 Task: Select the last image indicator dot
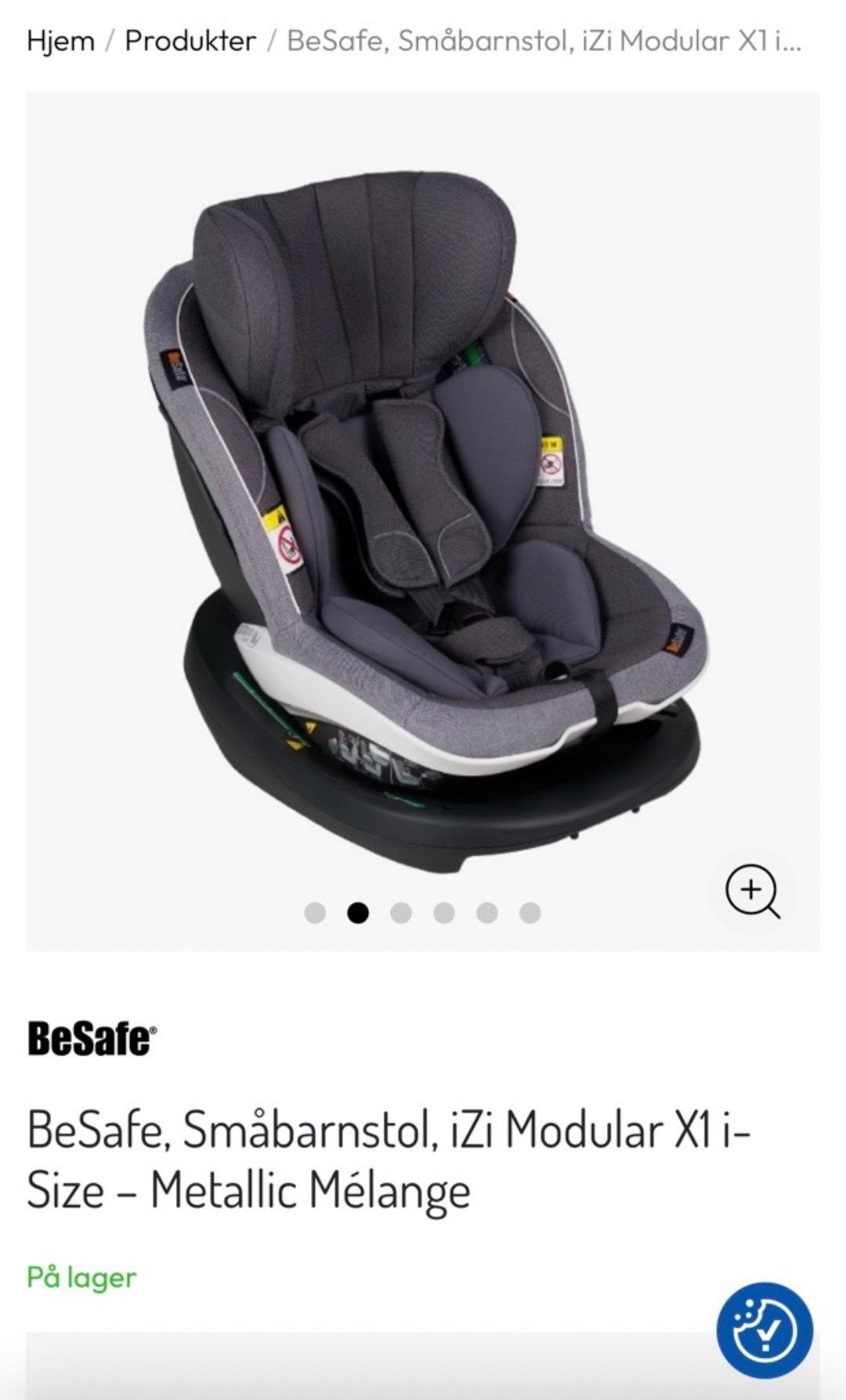coord(530,913)
